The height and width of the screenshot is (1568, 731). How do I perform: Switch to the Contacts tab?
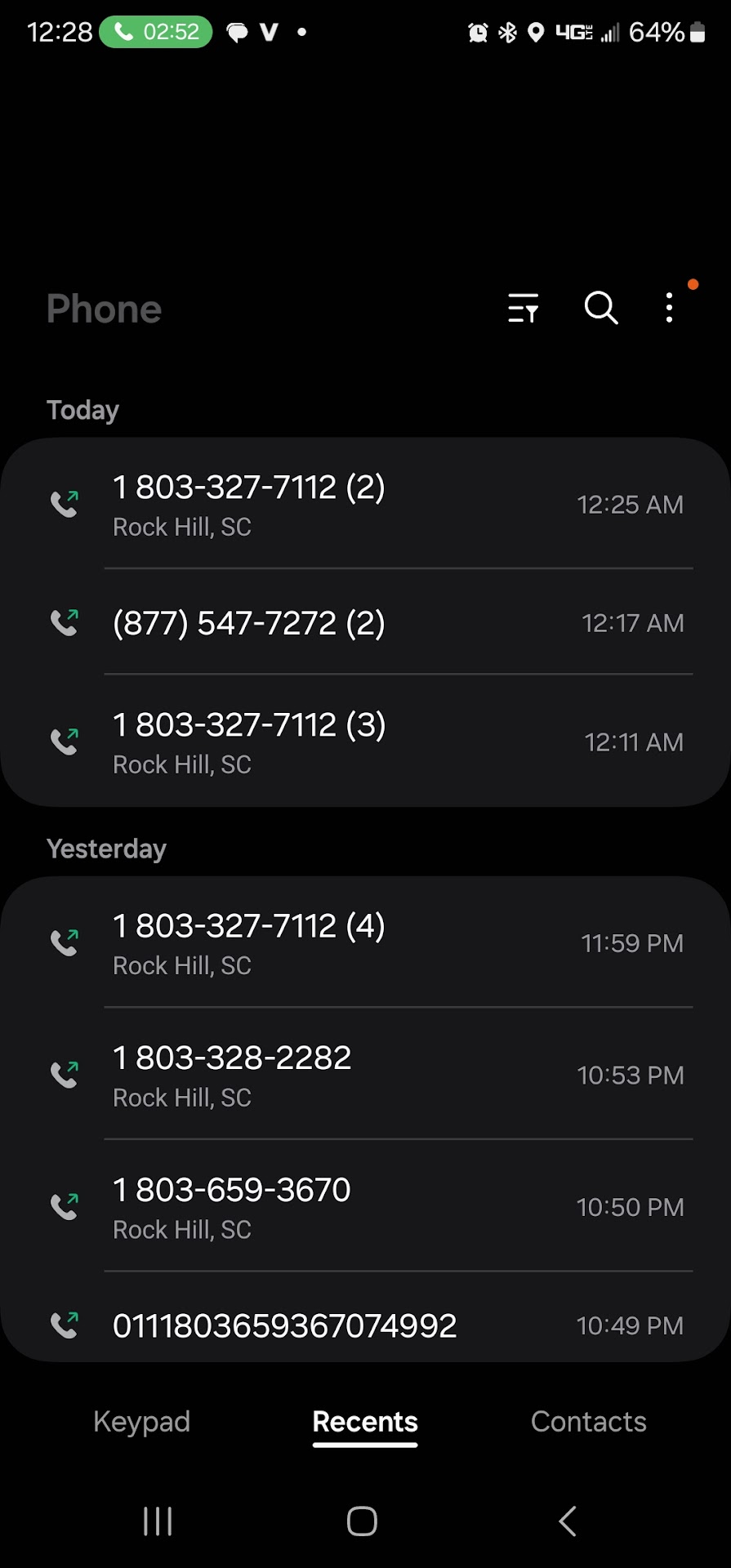(x=588, y=1422)
